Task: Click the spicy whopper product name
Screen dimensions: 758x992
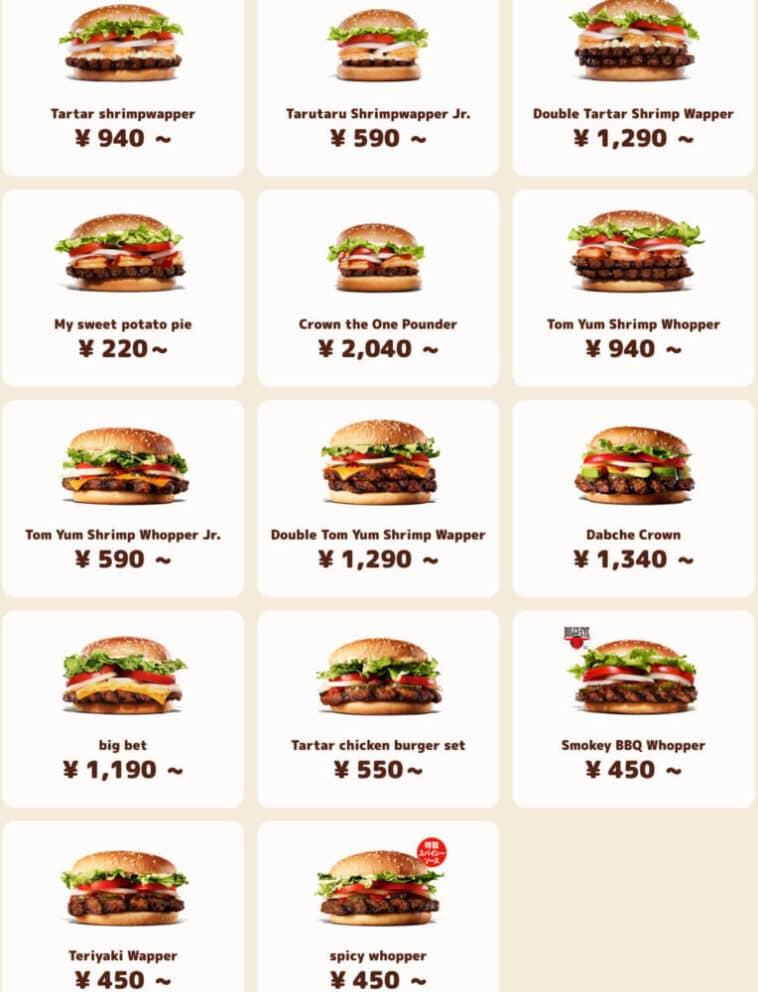Action: click(x=377, y=955)
